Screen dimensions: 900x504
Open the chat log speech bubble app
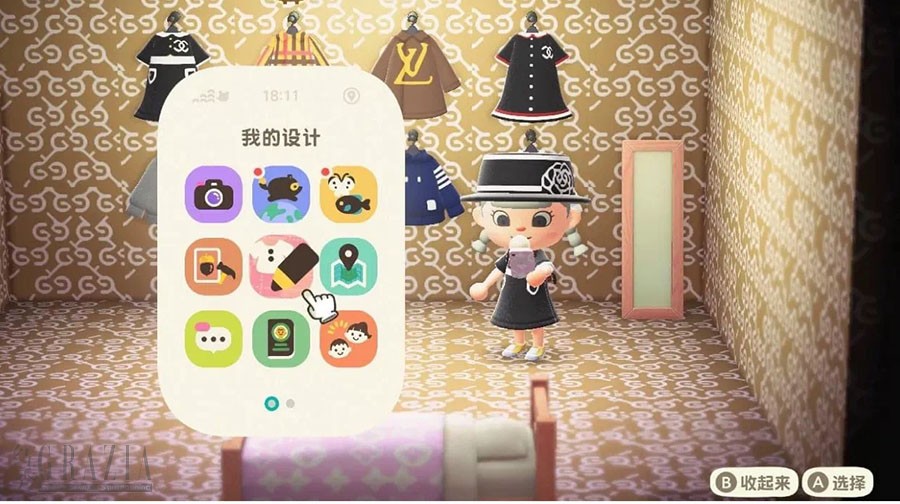tap(213, 339)
